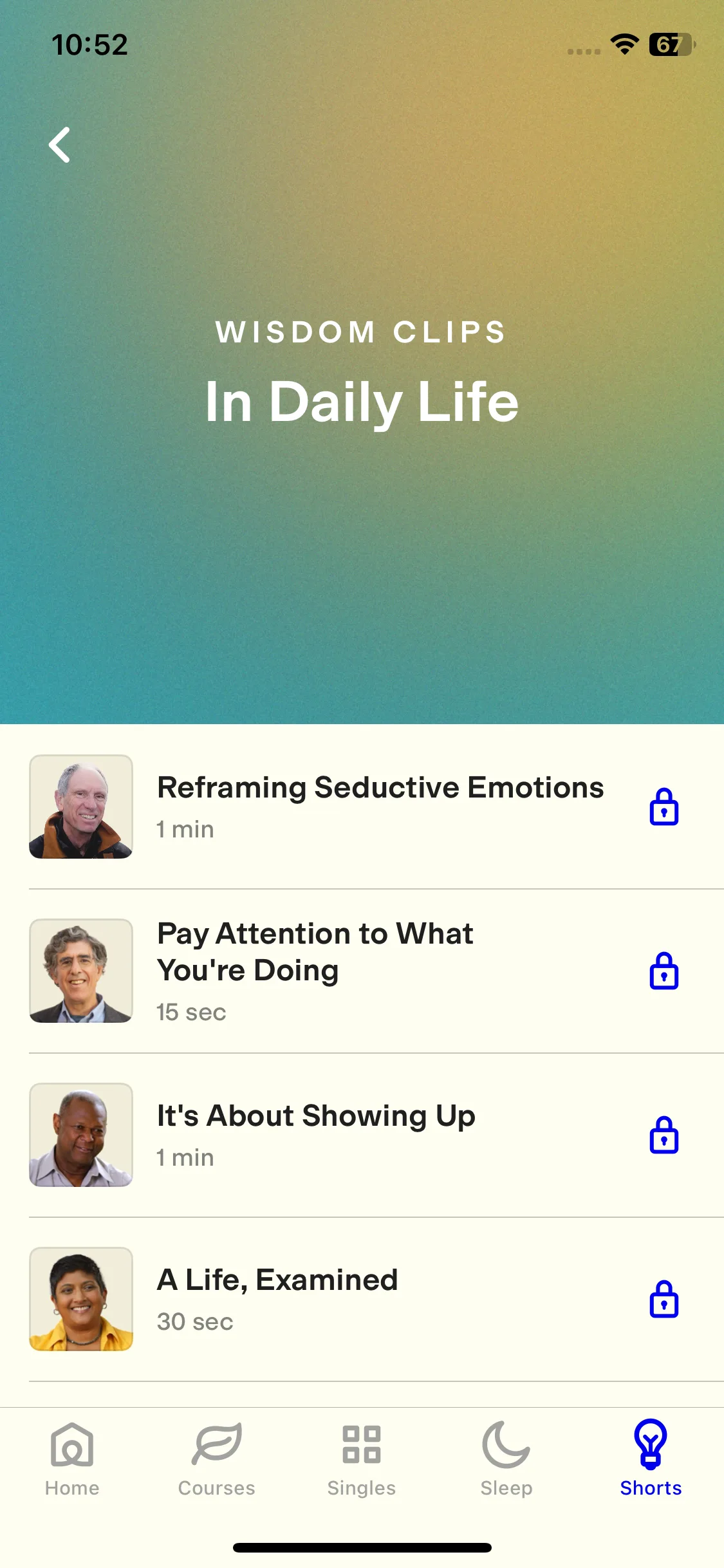Select the A Life, Examined clip

(x=277, y=1280)
